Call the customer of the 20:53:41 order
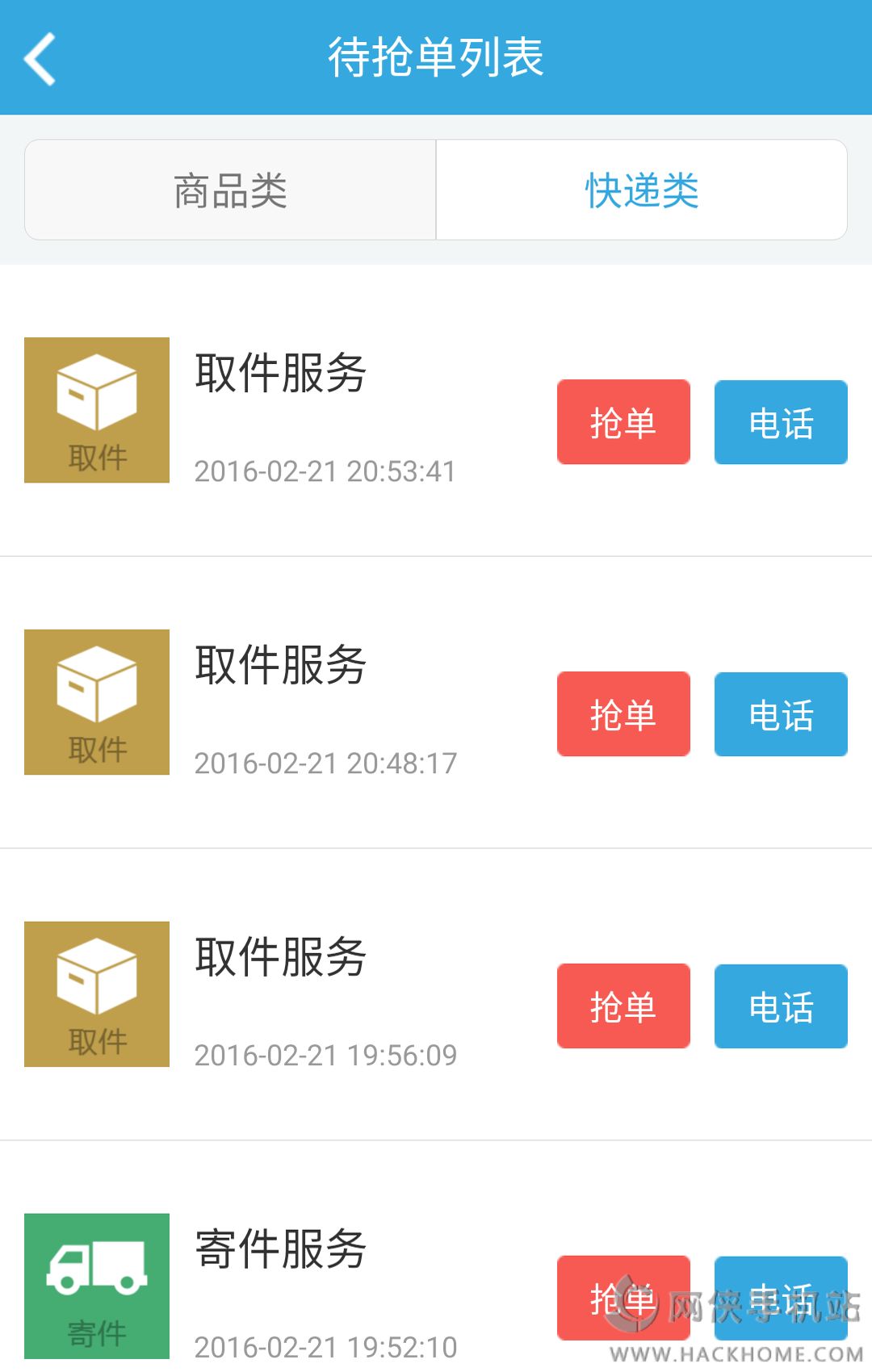 [x=781, y=422]
